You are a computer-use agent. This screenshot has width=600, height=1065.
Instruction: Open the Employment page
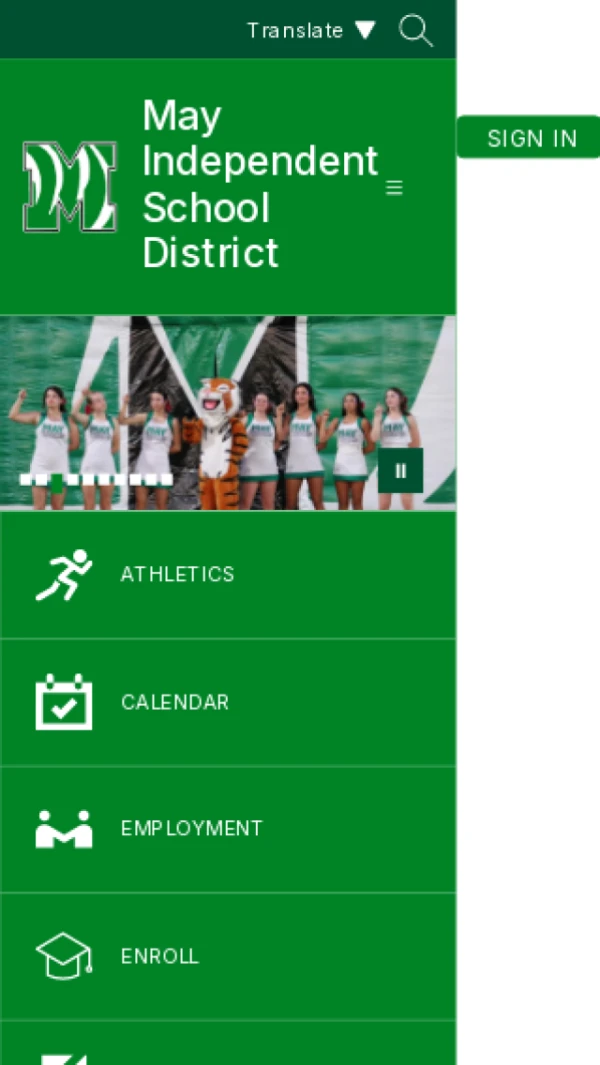point(191,829)
